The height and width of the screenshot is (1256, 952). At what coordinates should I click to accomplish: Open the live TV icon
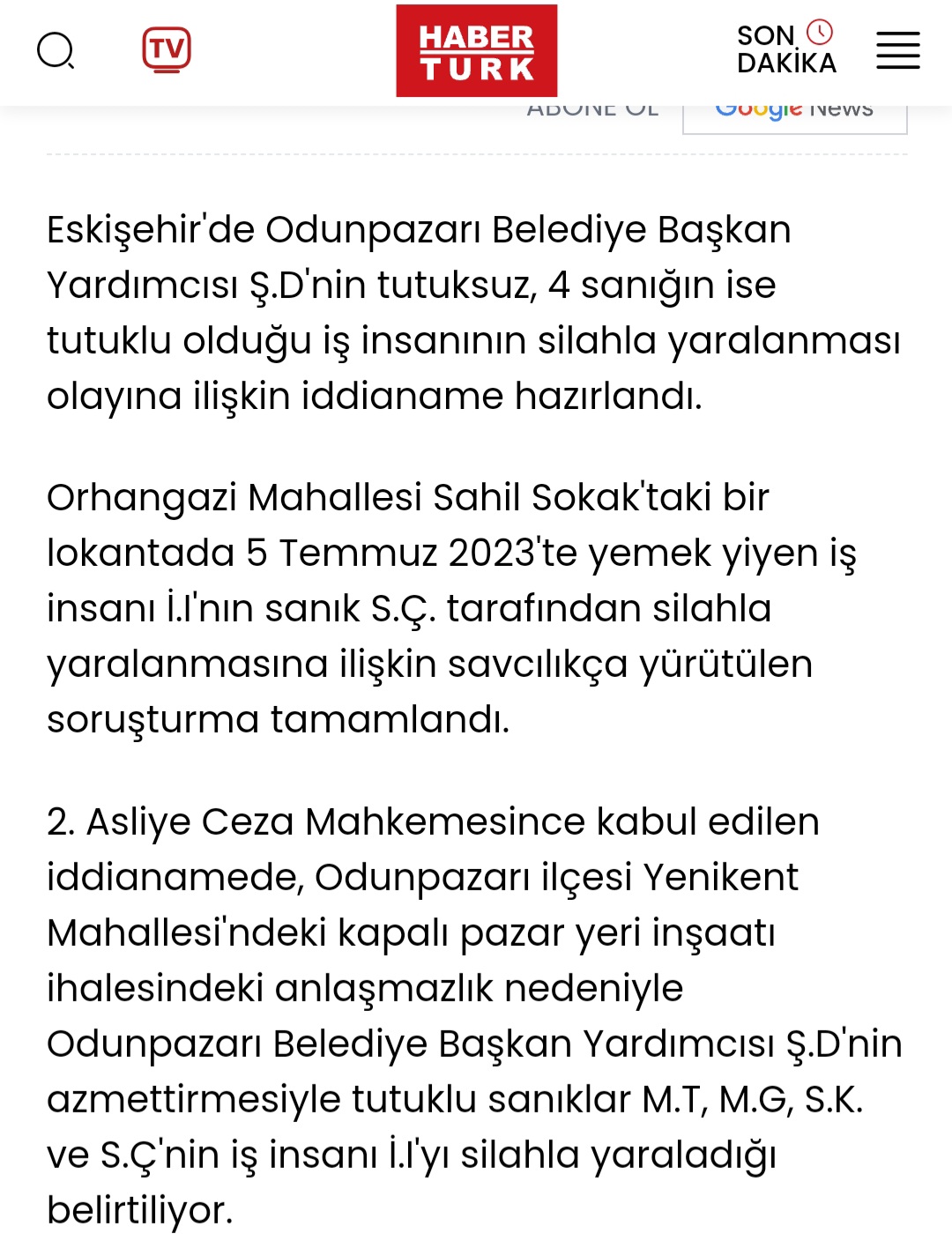click(x=167, y=49)
